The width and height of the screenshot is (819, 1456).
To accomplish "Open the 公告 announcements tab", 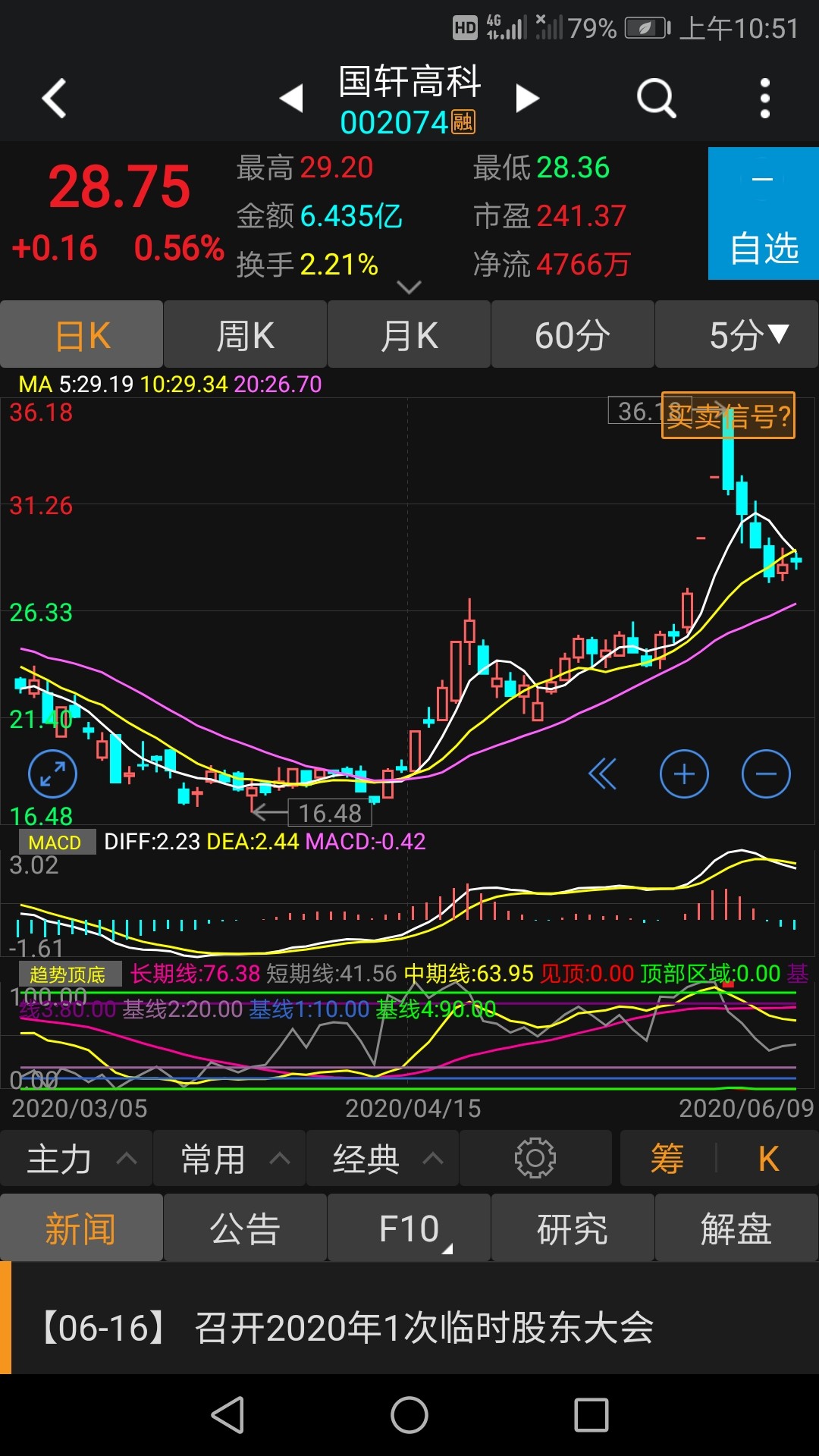I will 244,1227.
